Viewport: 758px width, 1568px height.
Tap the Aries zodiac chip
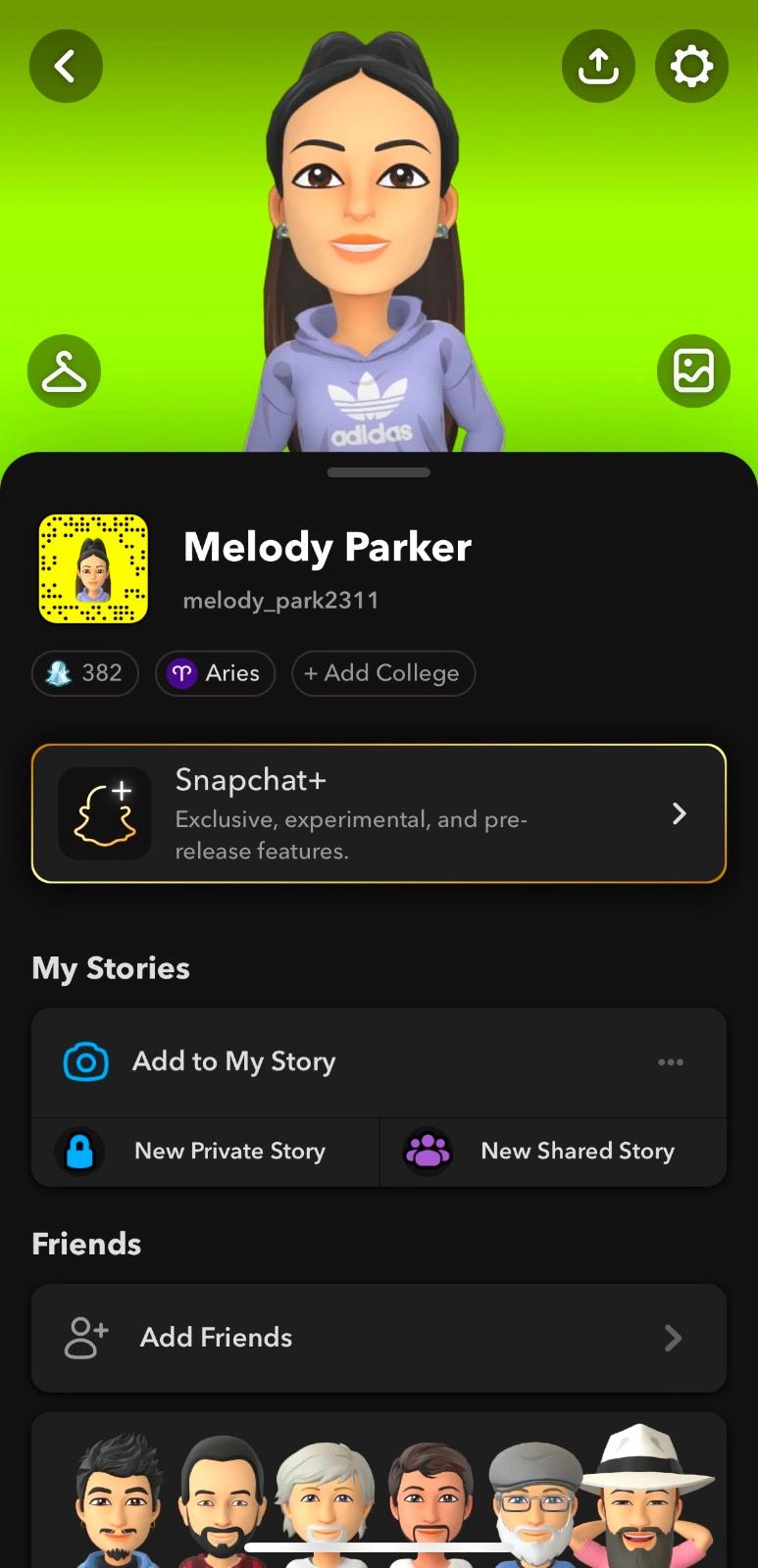(x=215, y=673)
